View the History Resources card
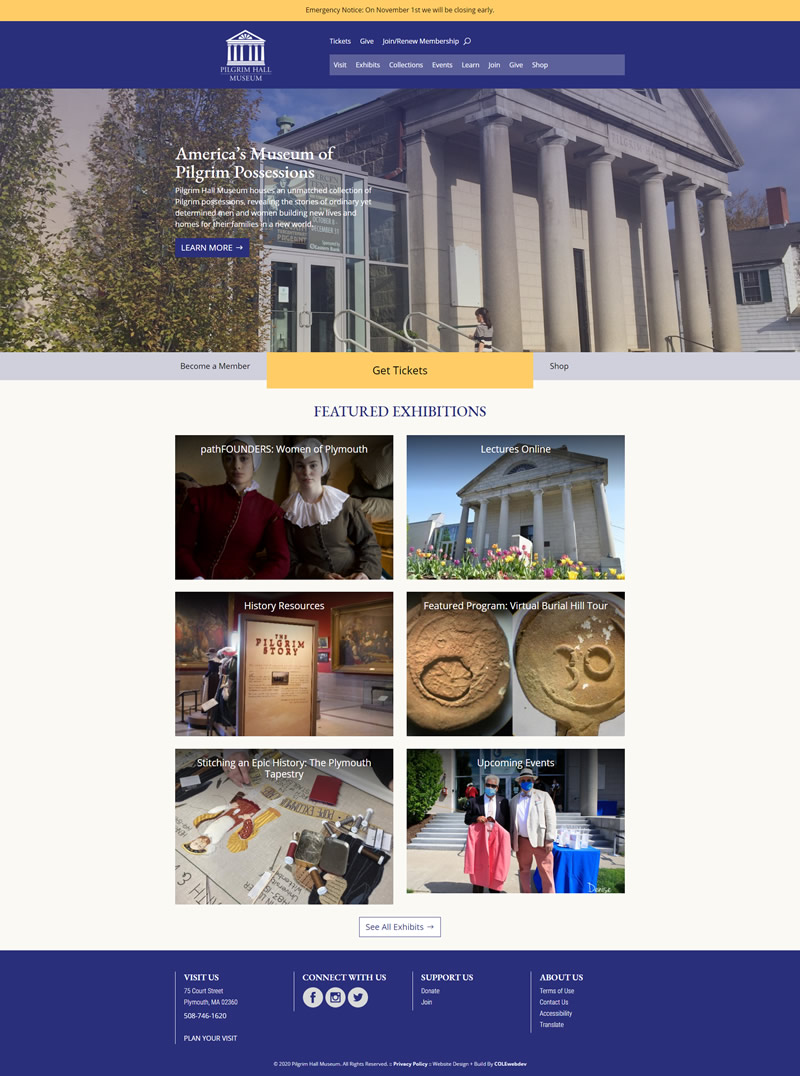800x1076 pixels. click(284, 663)
